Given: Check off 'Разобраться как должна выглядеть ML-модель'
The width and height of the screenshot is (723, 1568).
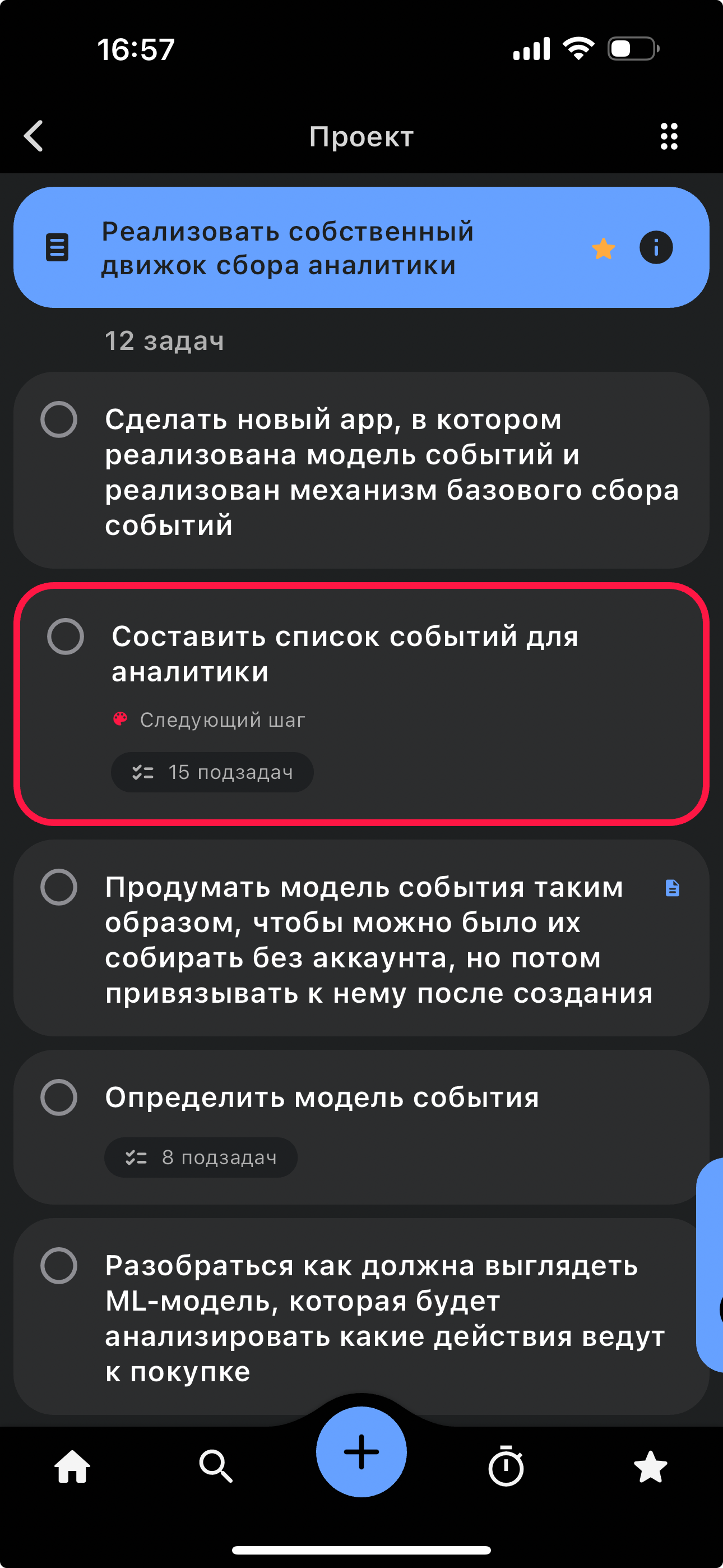Looking at the screenshot, I should pos(58,1266).
